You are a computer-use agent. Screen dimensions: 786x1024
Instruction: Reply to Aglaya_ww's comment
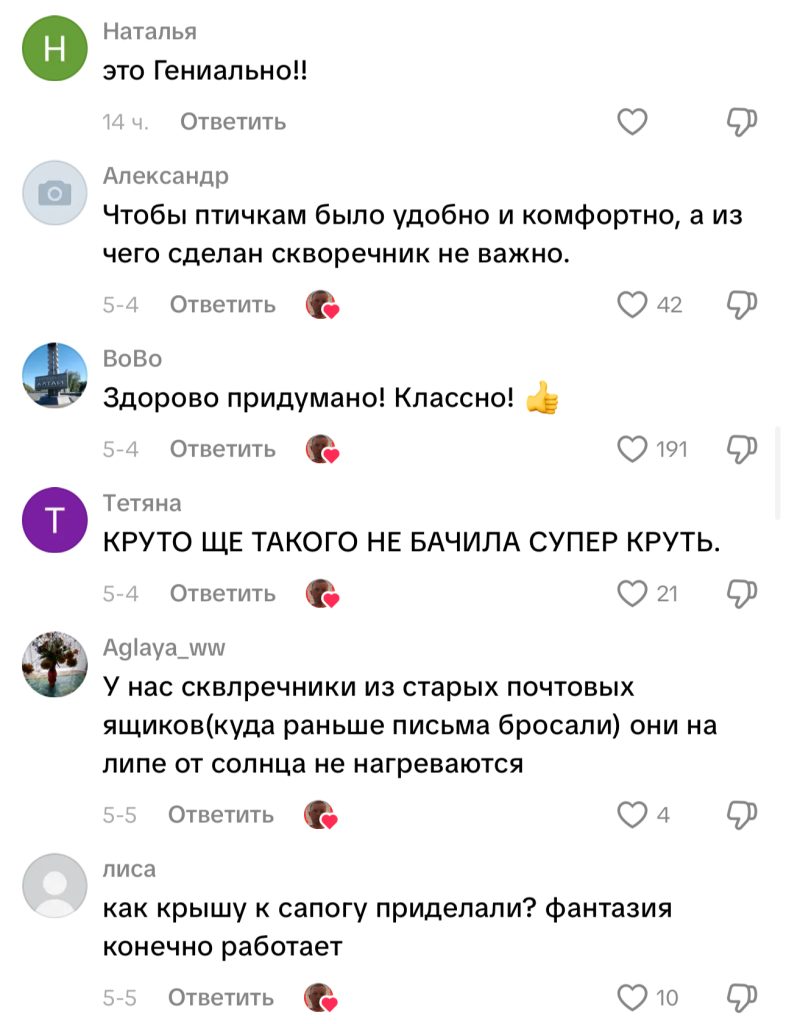[221, 815]
